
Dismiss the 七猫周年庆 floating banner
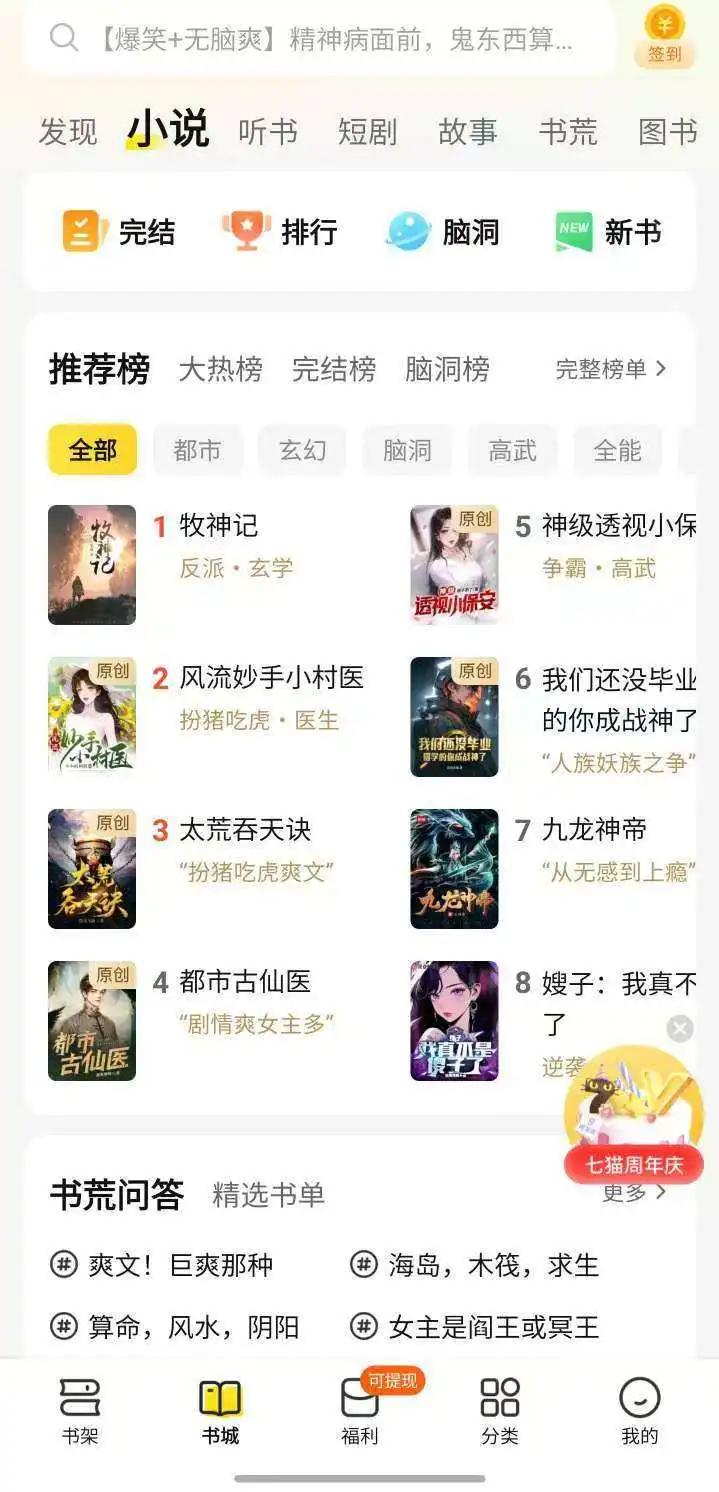coord(680,1028)
